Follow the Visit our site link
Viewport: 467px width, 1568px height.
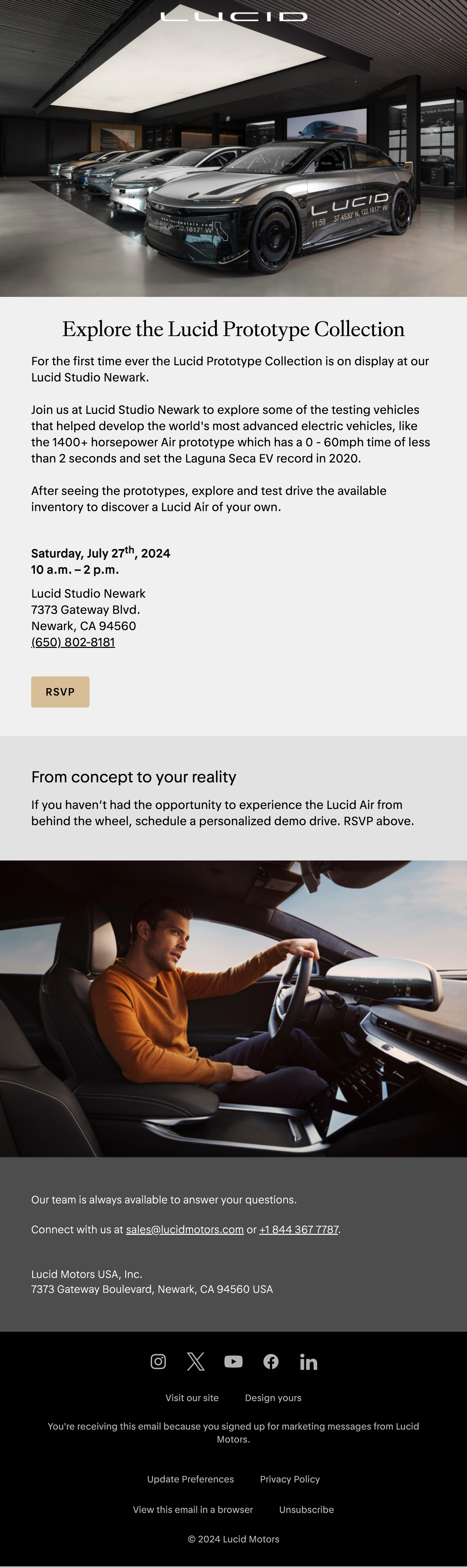tap(192, 1398)
